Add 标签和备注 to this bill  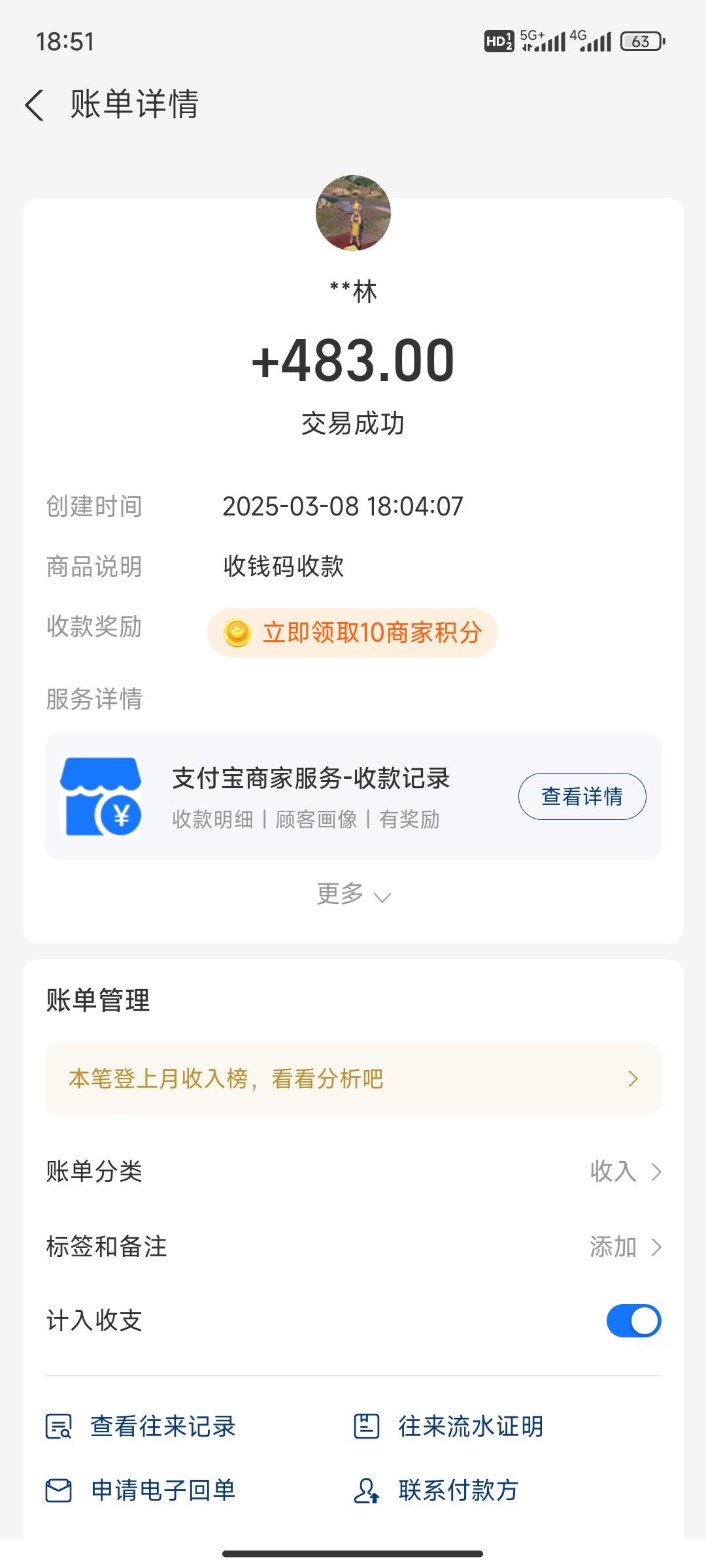[353, 1247]
